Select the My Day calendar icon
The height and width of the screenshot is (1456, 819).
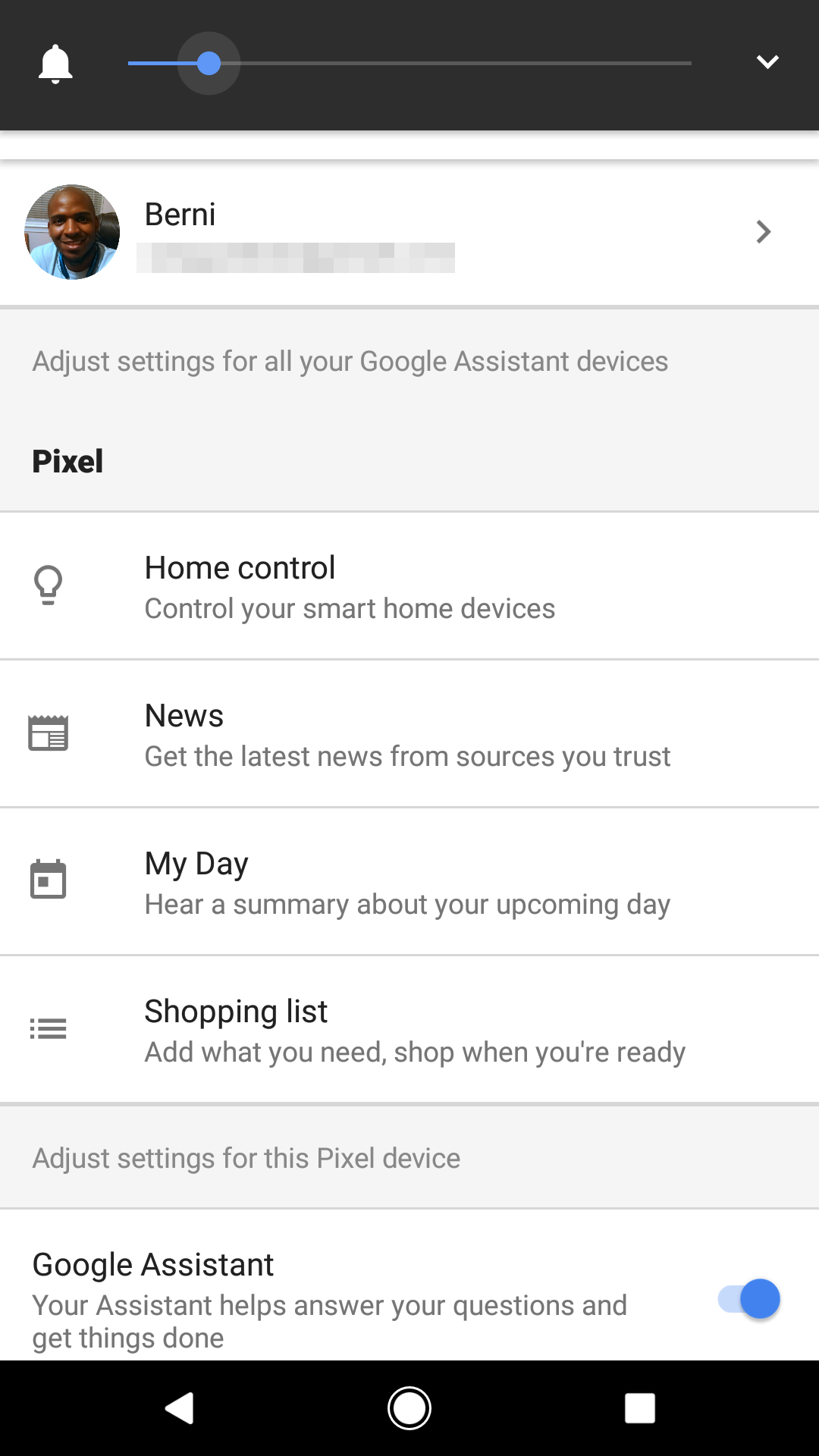[x=49, y=880]
